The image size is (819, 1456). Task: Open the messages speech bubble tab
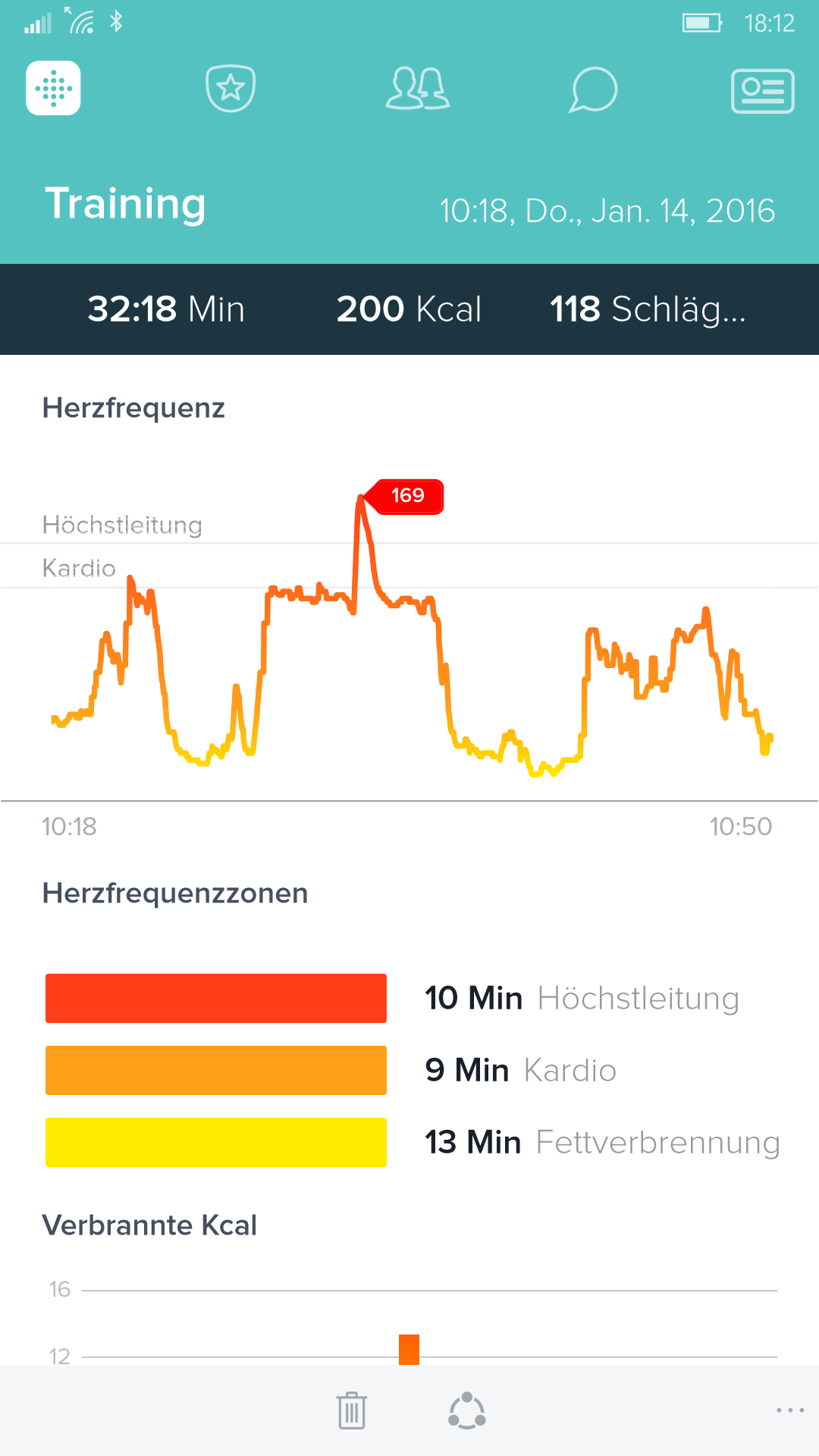(593, 89)
